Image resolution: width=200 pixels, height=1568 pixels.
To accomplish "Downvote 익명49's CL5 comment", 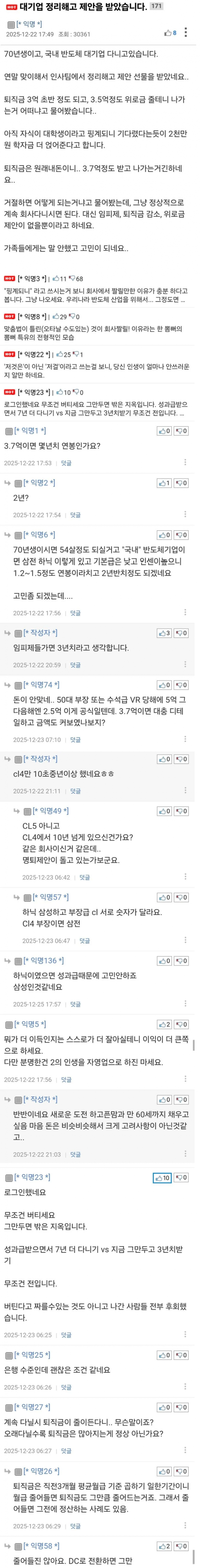I will click(181, 811).
